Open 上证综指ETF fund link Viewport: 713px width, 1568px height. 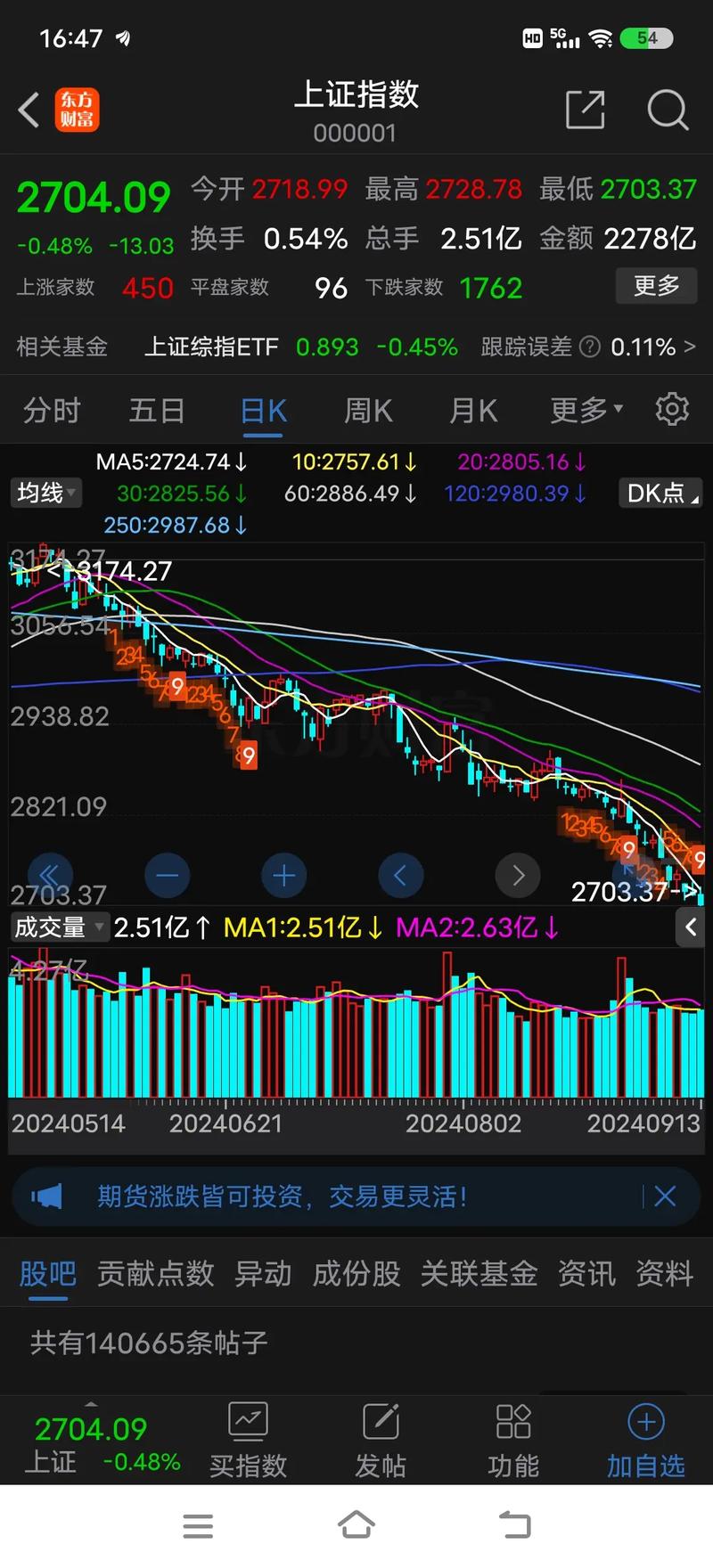[211, 347]
